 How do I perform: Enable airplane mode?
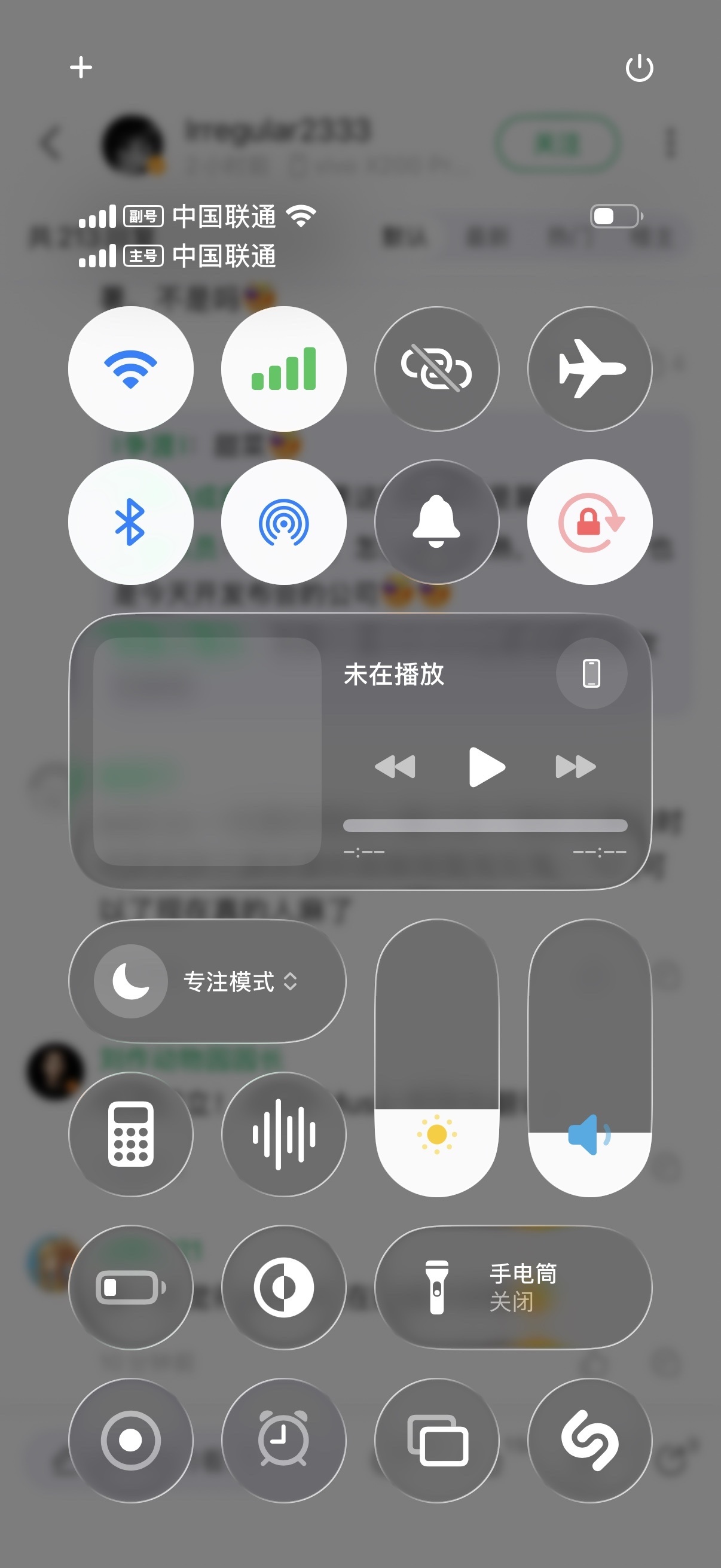tap(589, 369)
